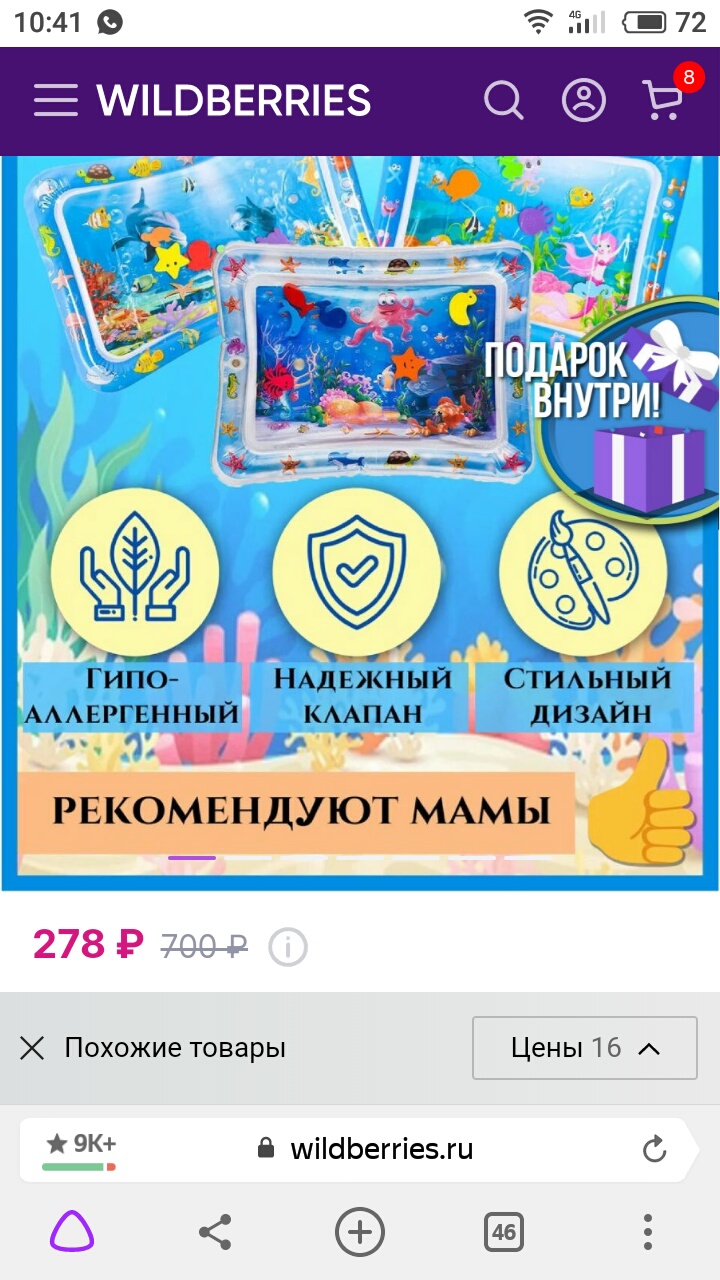The height and width of the screenshot is (1280, 720).
Task: Open the hamburger drawer menu
Action: point(56,100)
